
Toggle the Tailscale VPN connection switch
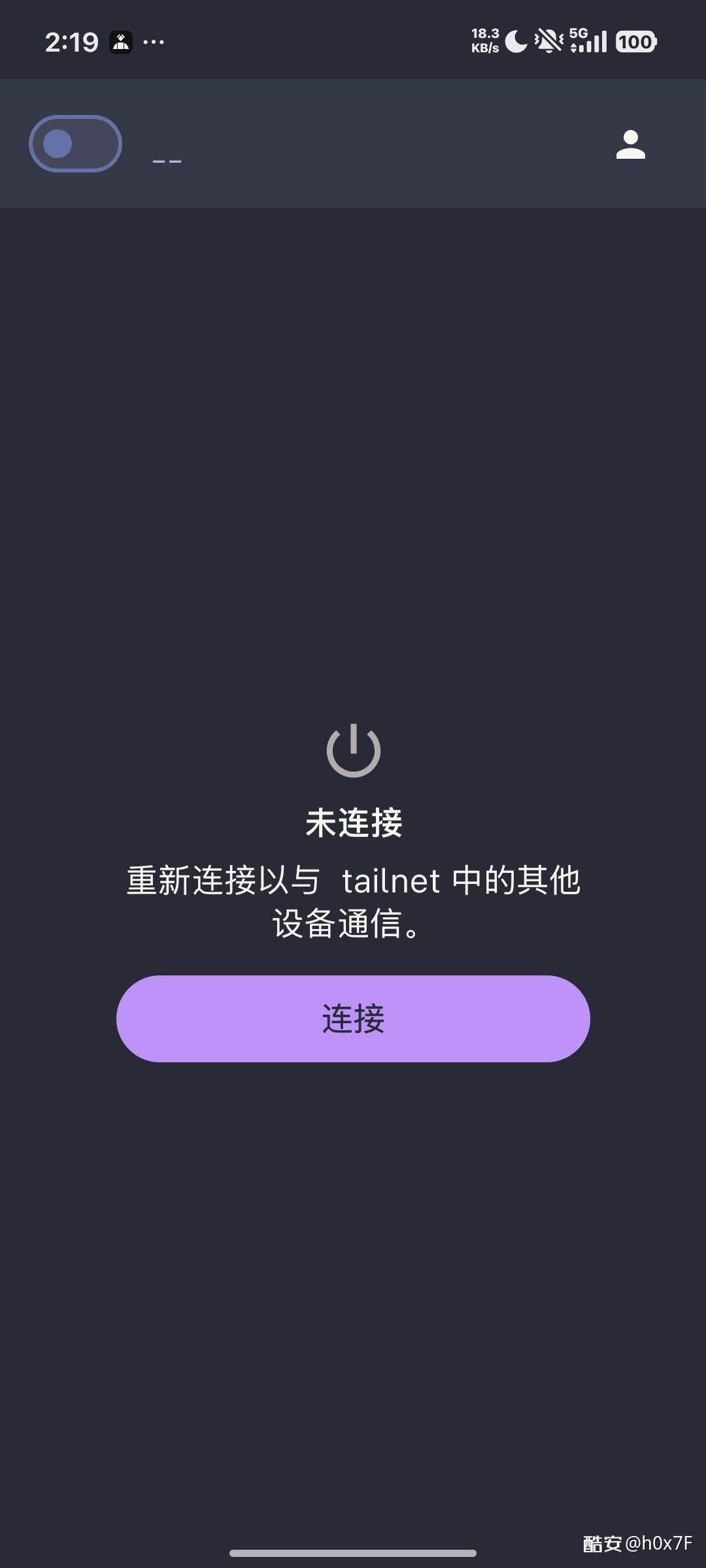tap(75, 144)
